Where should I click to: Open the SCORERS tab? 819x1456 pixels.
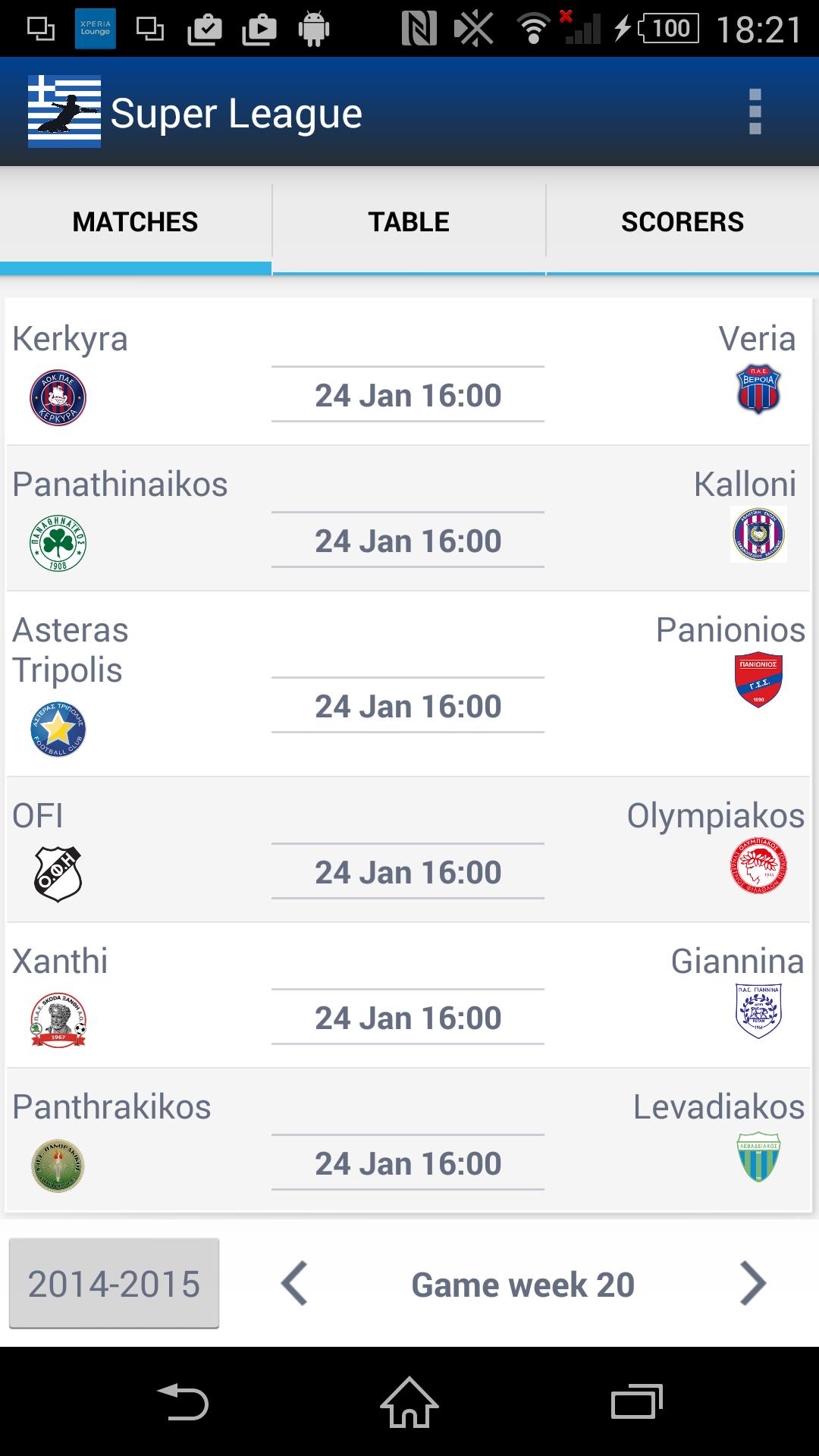(682, 221)
